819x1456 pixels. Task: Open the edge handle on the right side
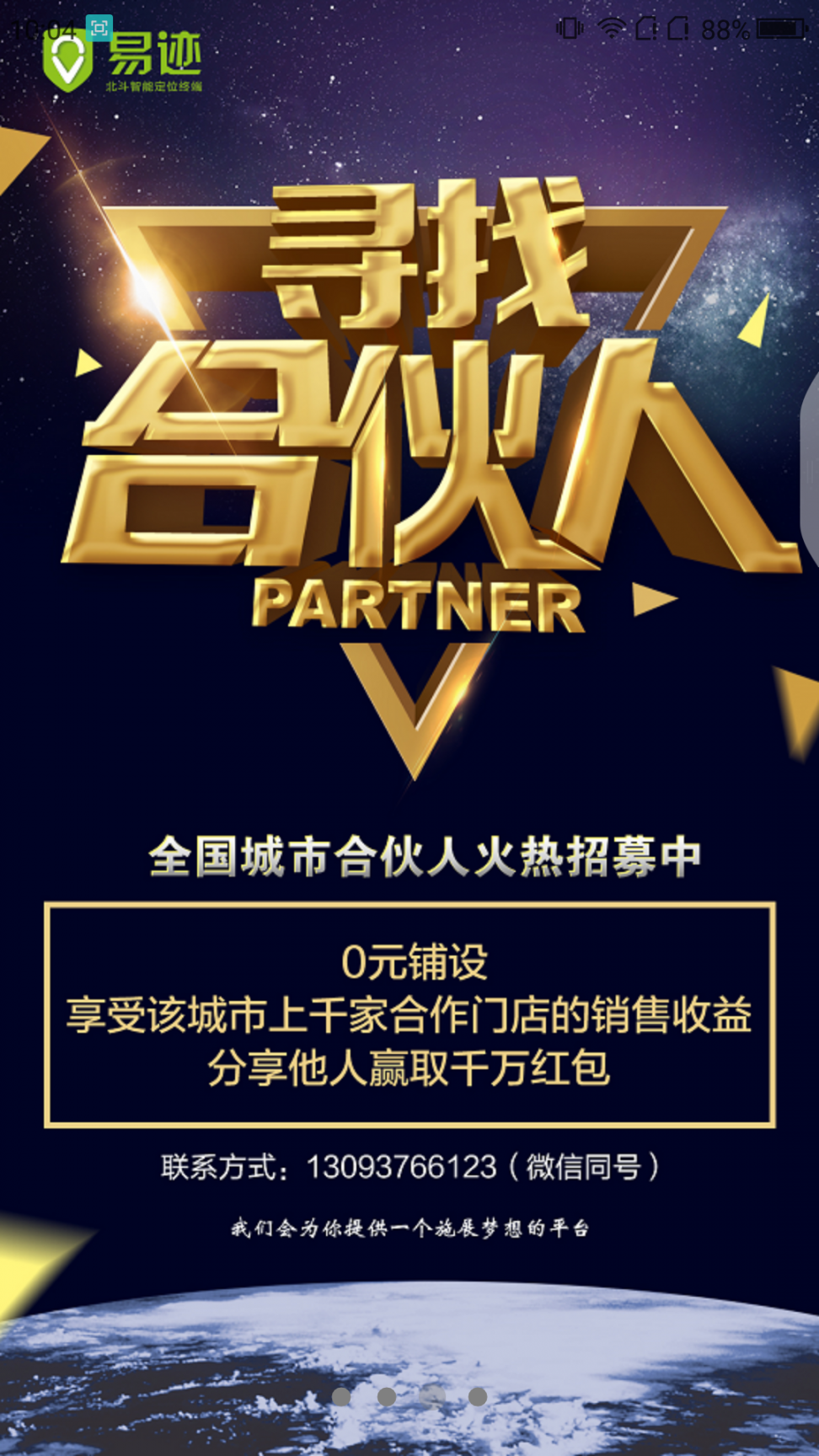coord(810,480)
